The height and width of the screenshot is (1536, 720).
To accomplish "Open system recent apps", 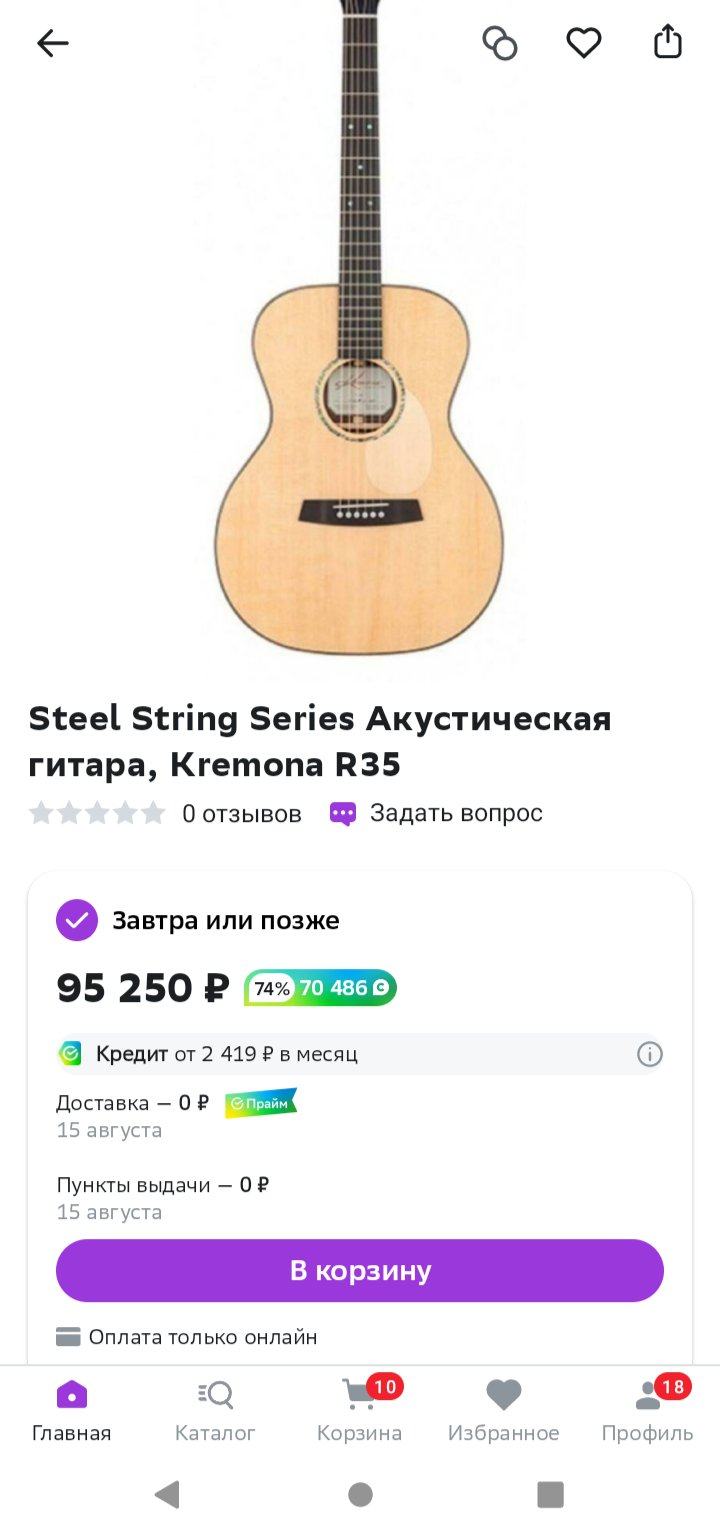I will [550, 1495].
